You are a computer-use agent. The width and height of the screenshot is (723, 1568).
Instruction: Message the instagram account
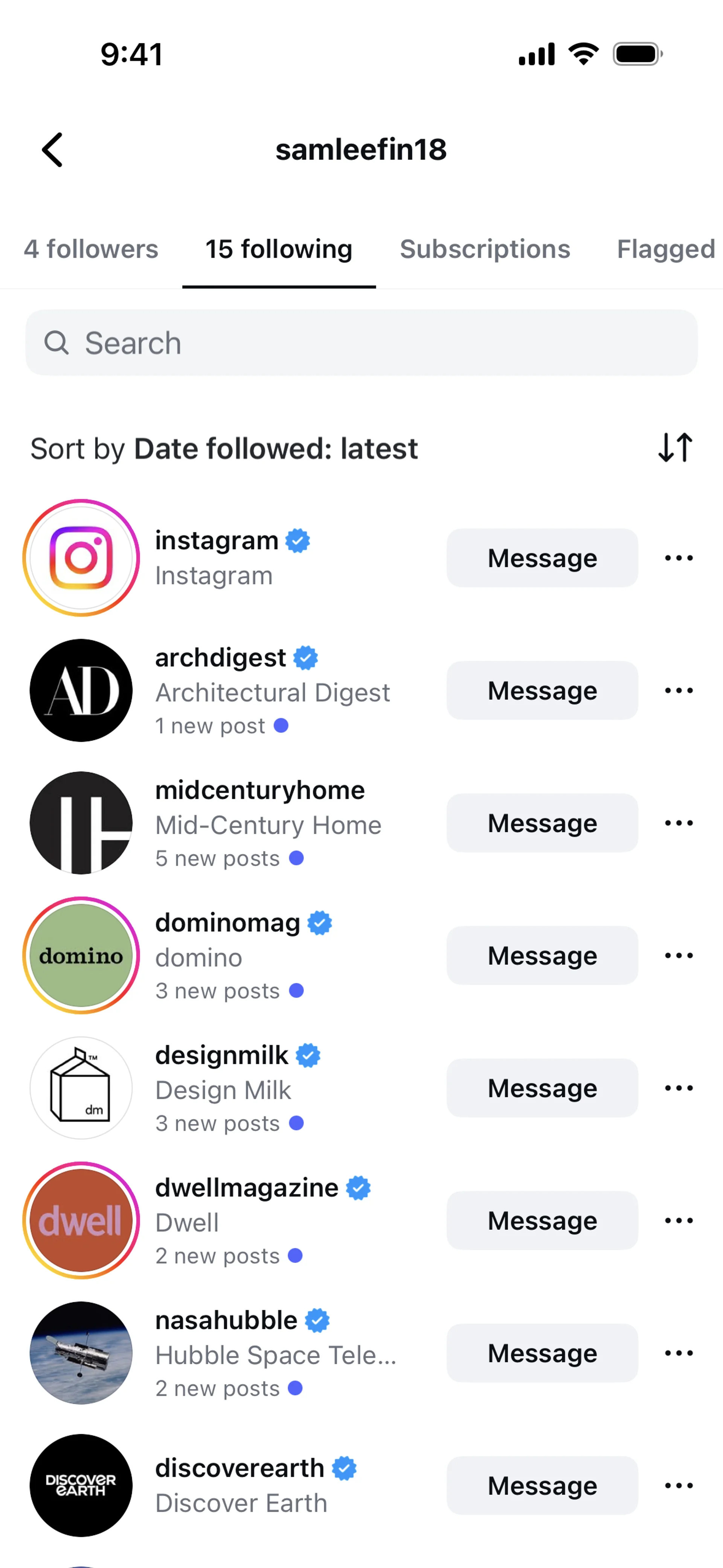click(541, 558)
